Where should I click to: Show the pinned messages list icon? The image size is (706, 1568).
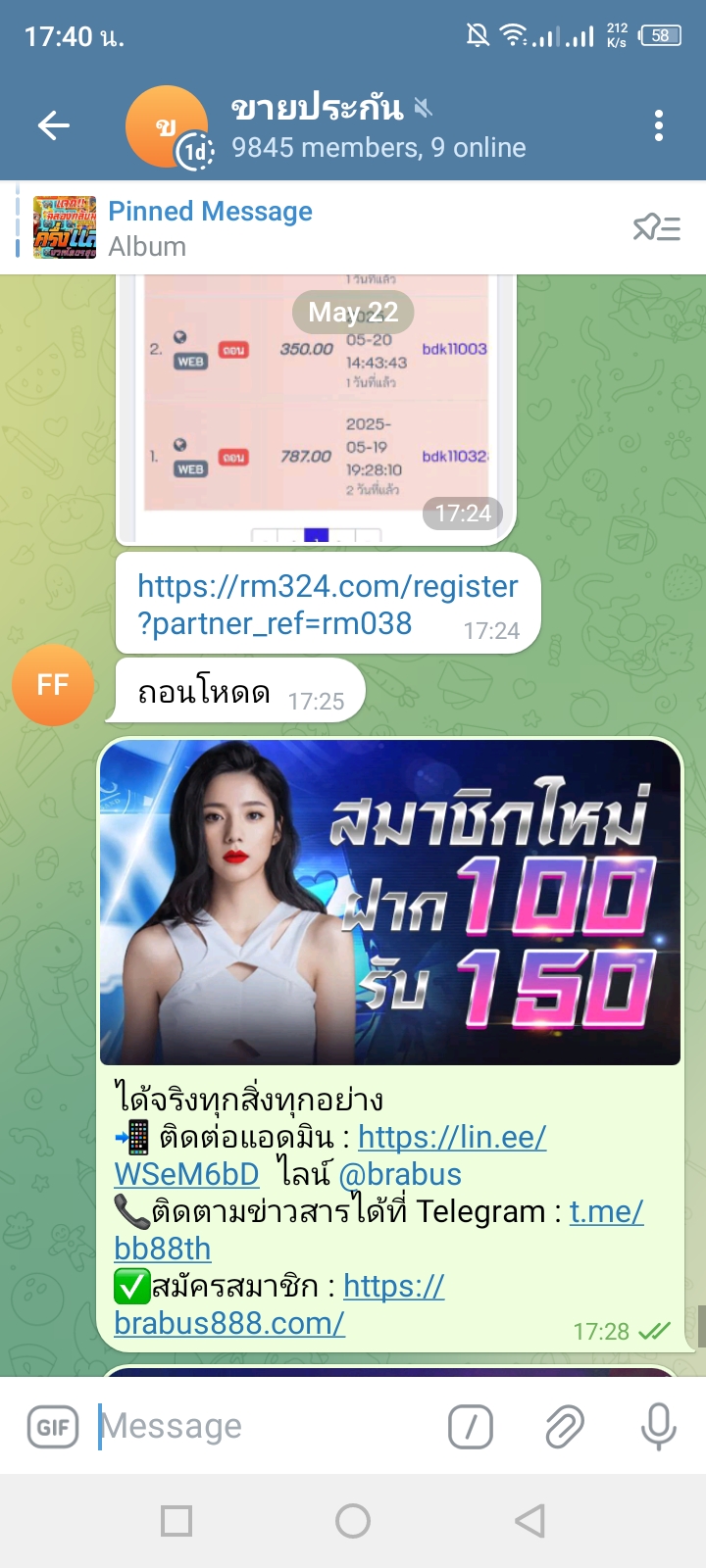656,228
